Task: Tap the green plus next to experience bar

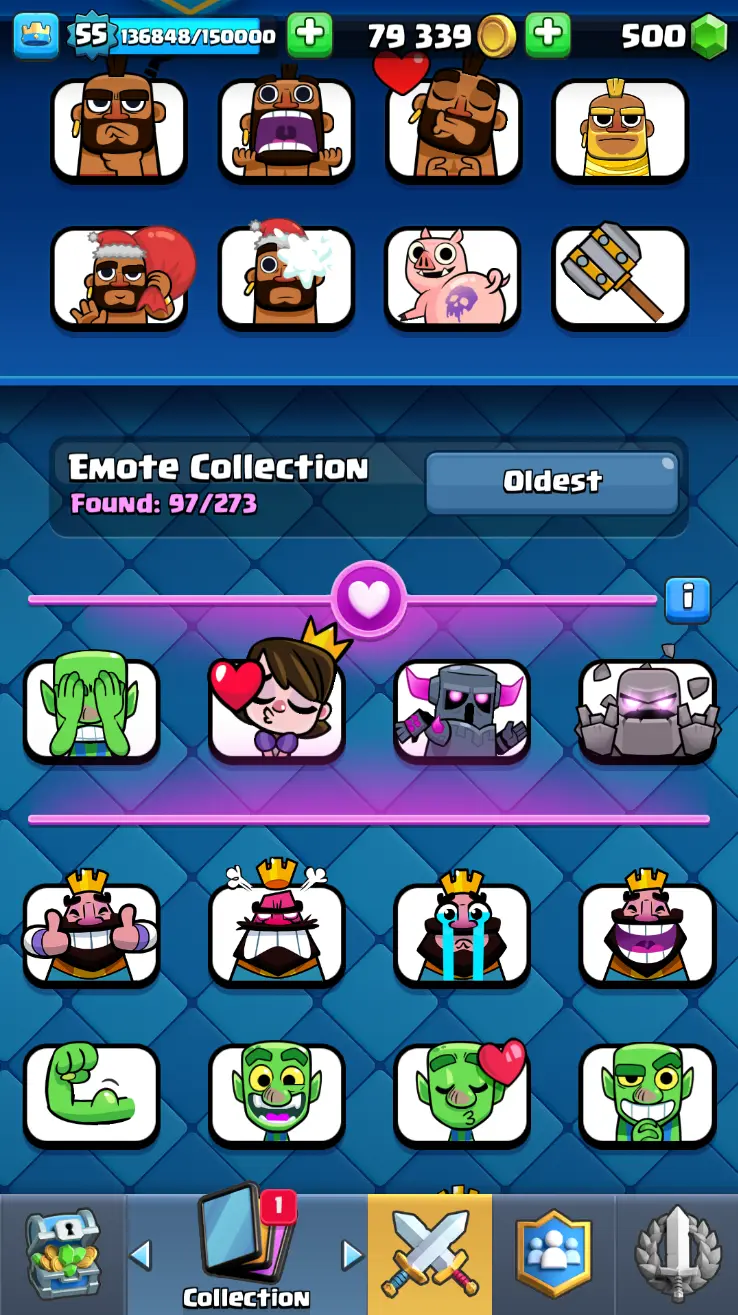Action: (310, 35)
